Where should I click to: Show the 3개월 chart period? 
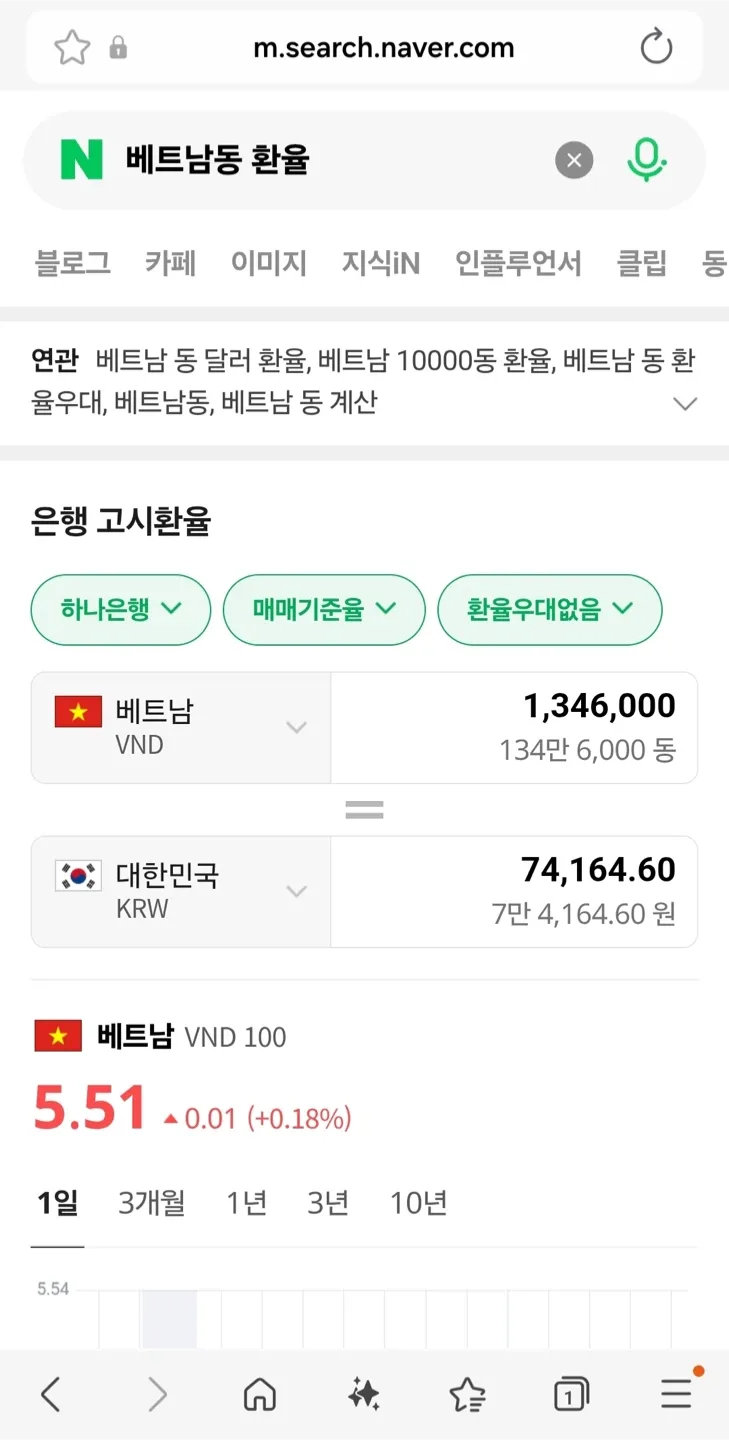(152, 1203)
